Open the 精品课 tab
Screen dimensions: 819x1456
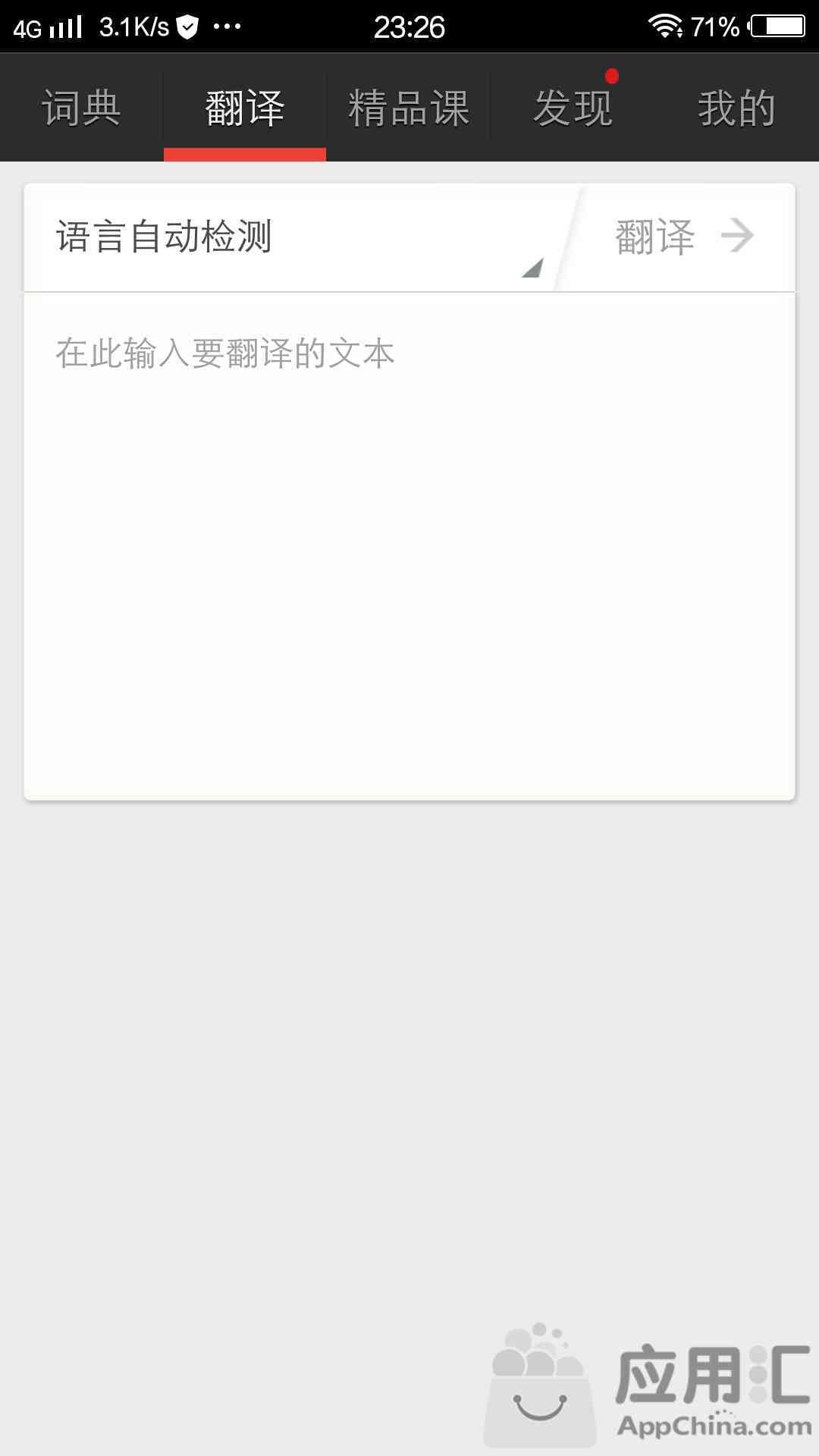(409, 107)
